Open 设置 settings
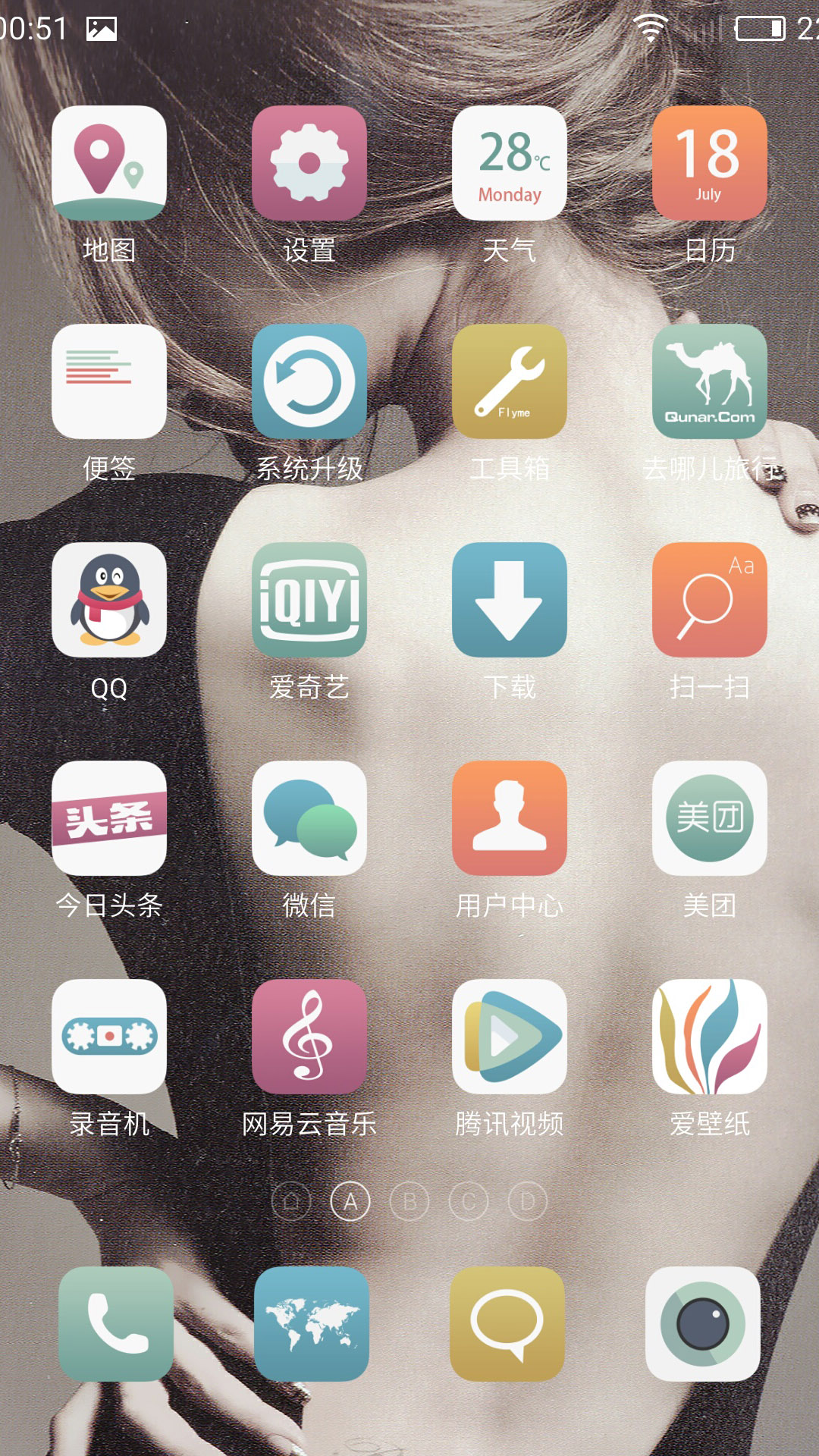Image resolution: width=819 pixels, height=1456 pixels. 309,163
